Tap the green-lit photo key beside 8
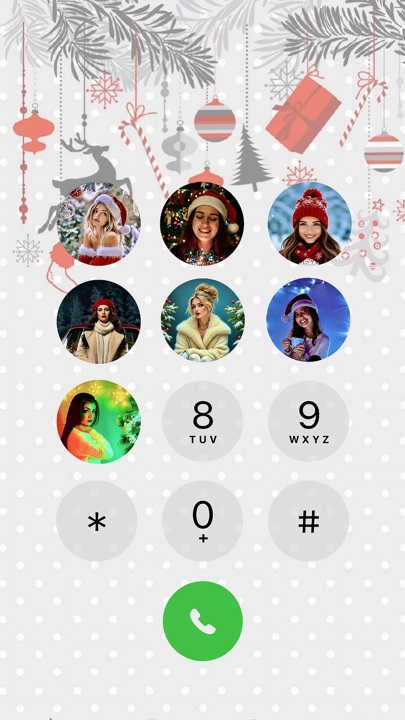The image size is (405, 720). (x=98, y=422)
